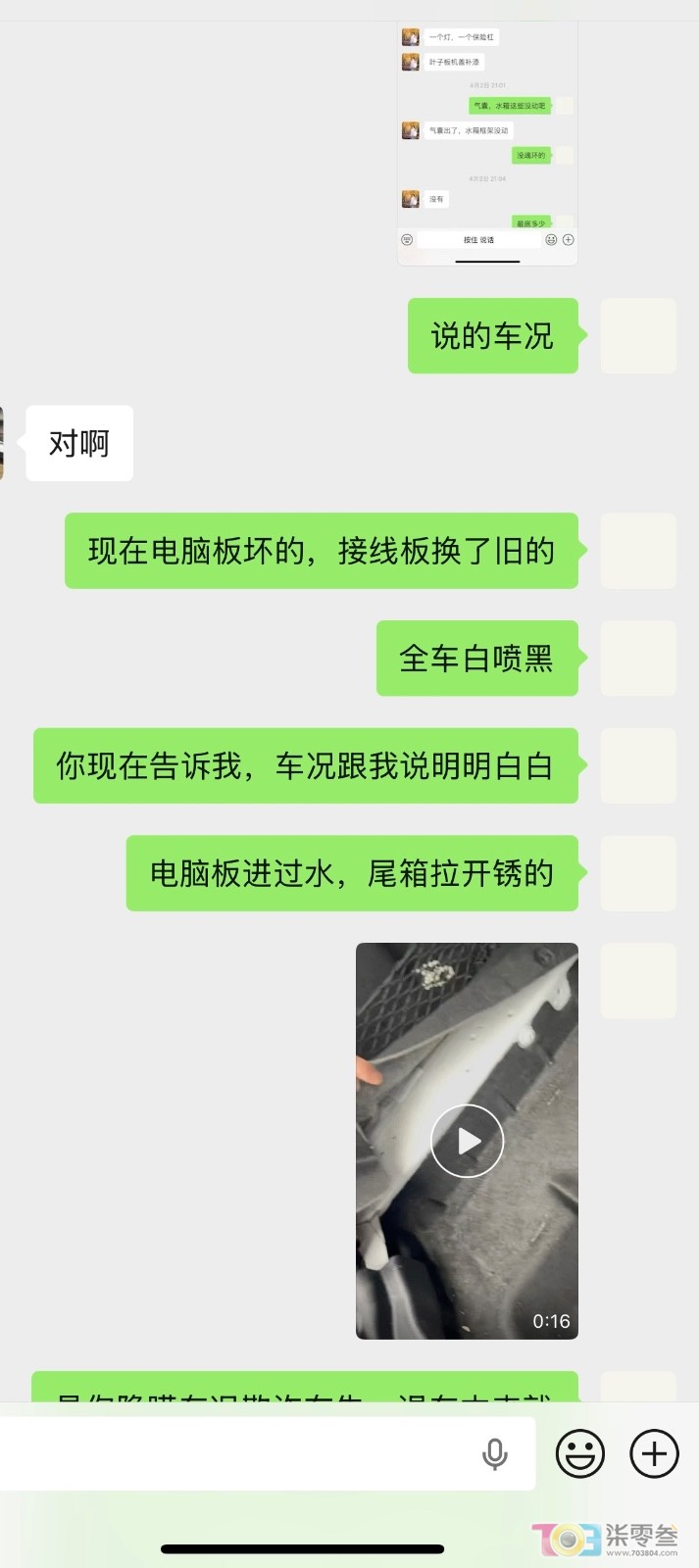Focus the message text input field
The height and width of the screenshot is (1568, 699).
coord(235,1454)
